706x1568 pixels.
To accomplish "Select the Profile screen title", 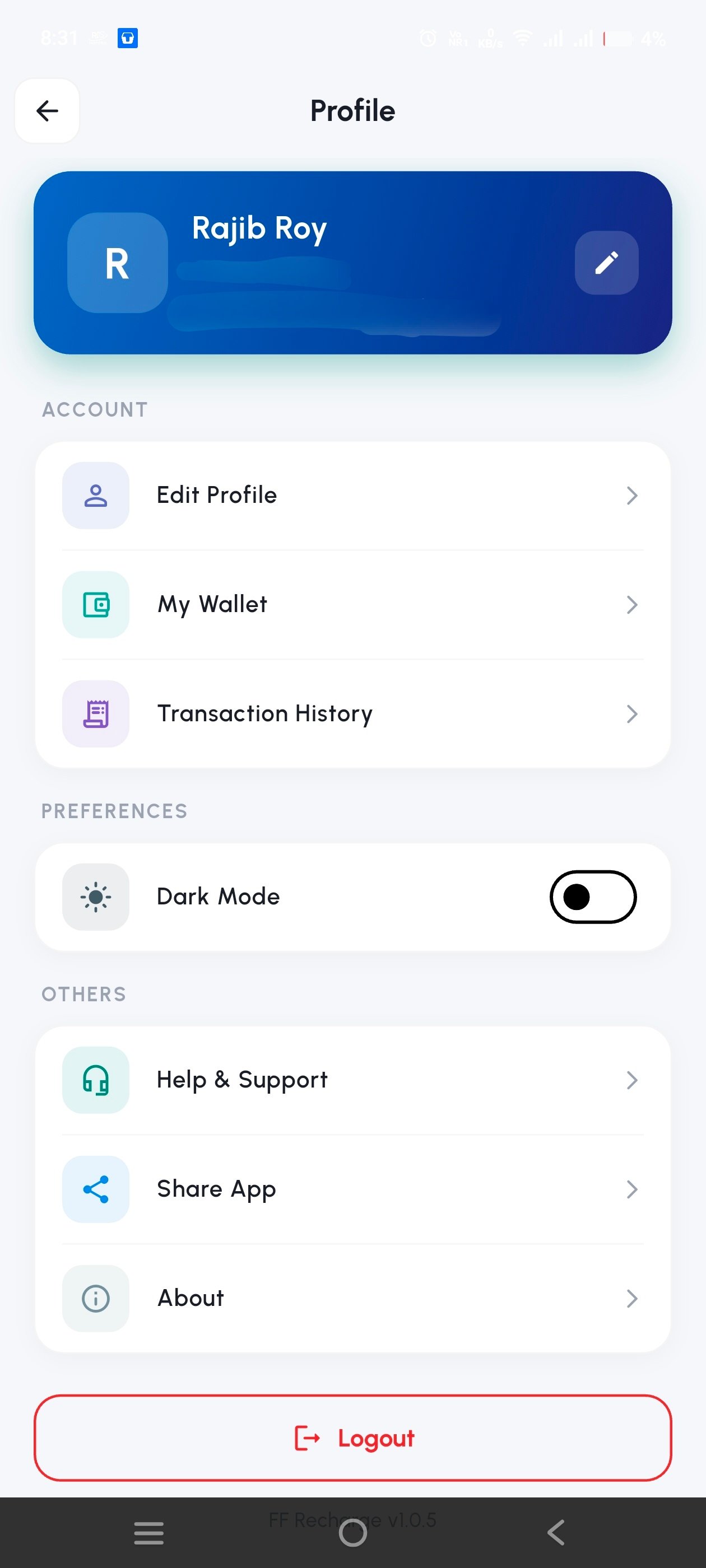I will coord(352,110).
